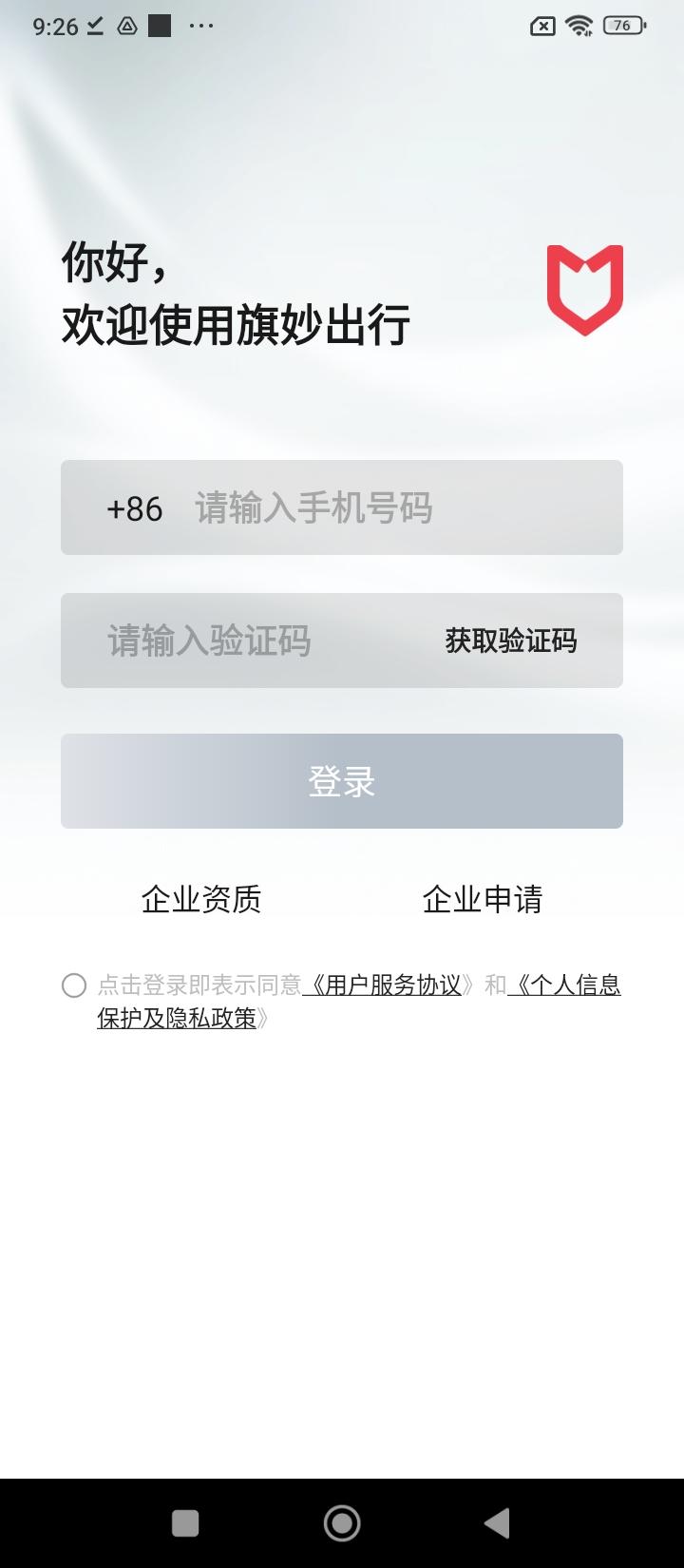Check the agreement consent circle

pyautogui.click(x=74, y=985)
